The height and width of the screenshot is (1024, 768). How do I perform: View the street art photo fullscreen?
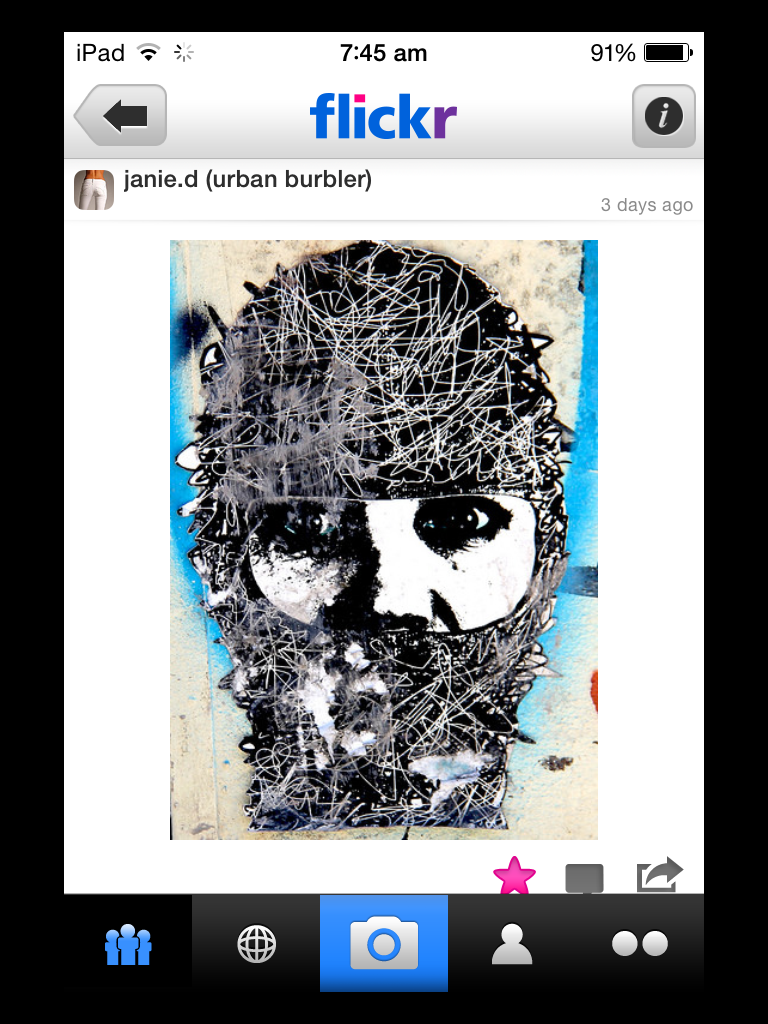tap(383, 540)
